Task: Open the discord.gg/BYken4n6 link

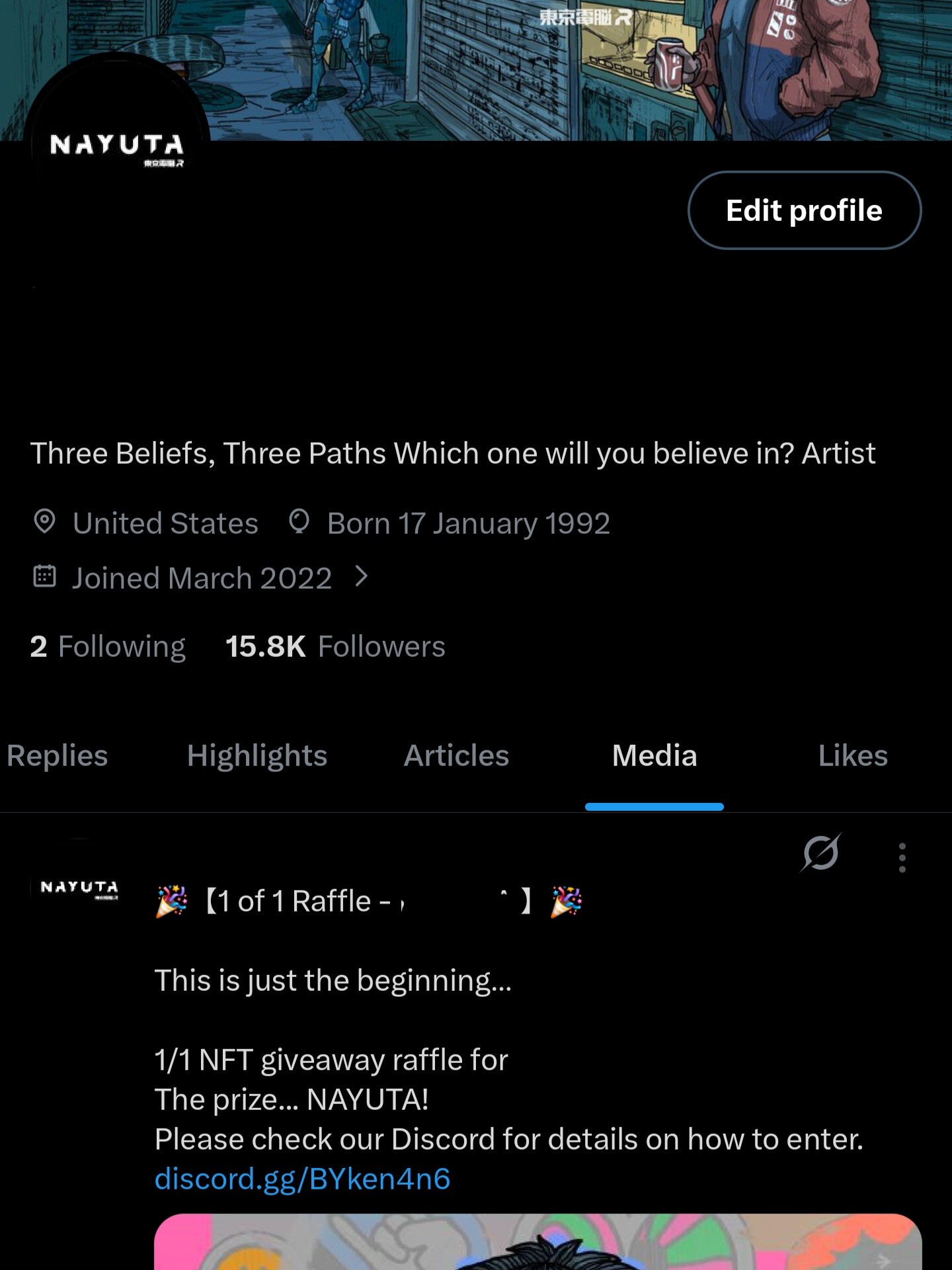Action: pyautogui.click(x=302, y=1179)
